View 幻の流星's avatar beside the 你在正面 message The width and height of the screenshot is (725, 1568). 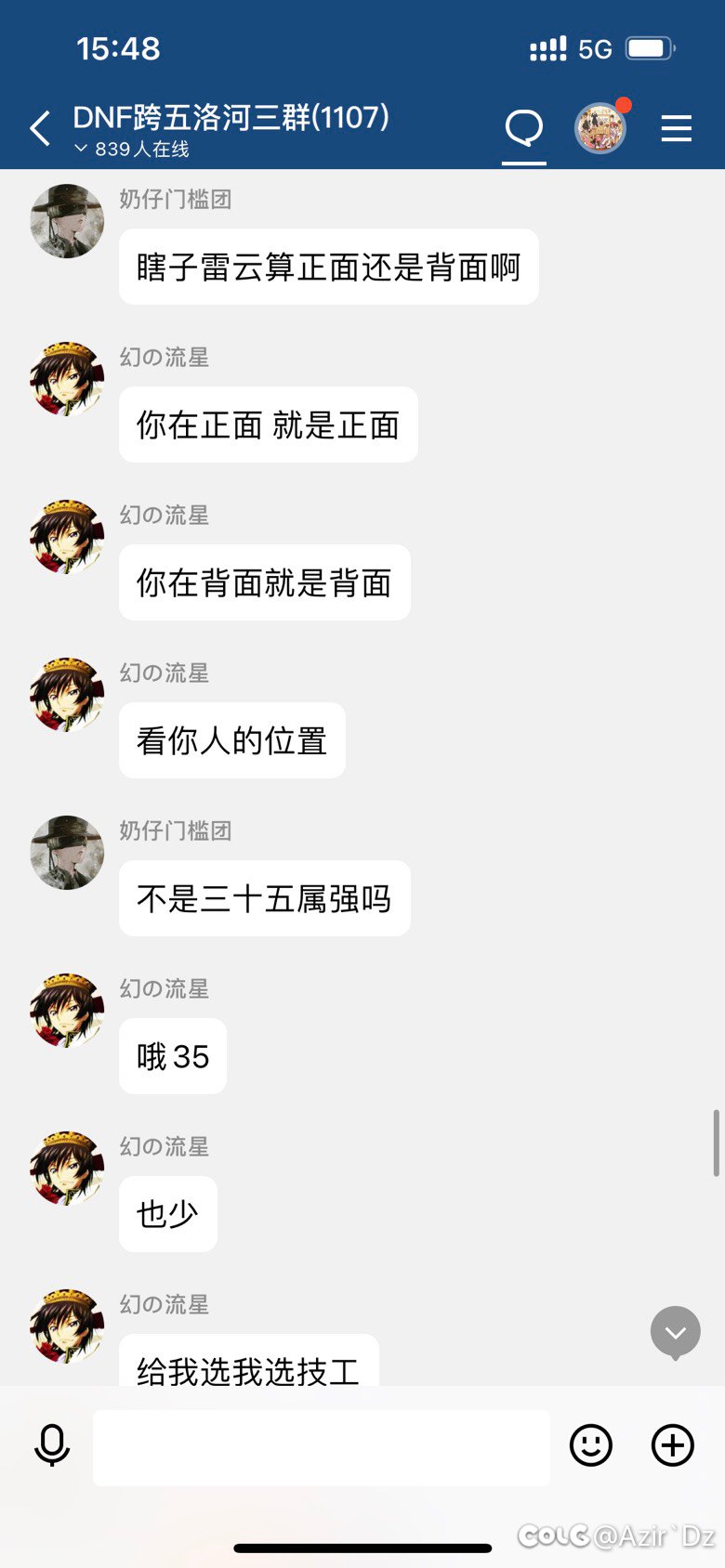point(67,379)
